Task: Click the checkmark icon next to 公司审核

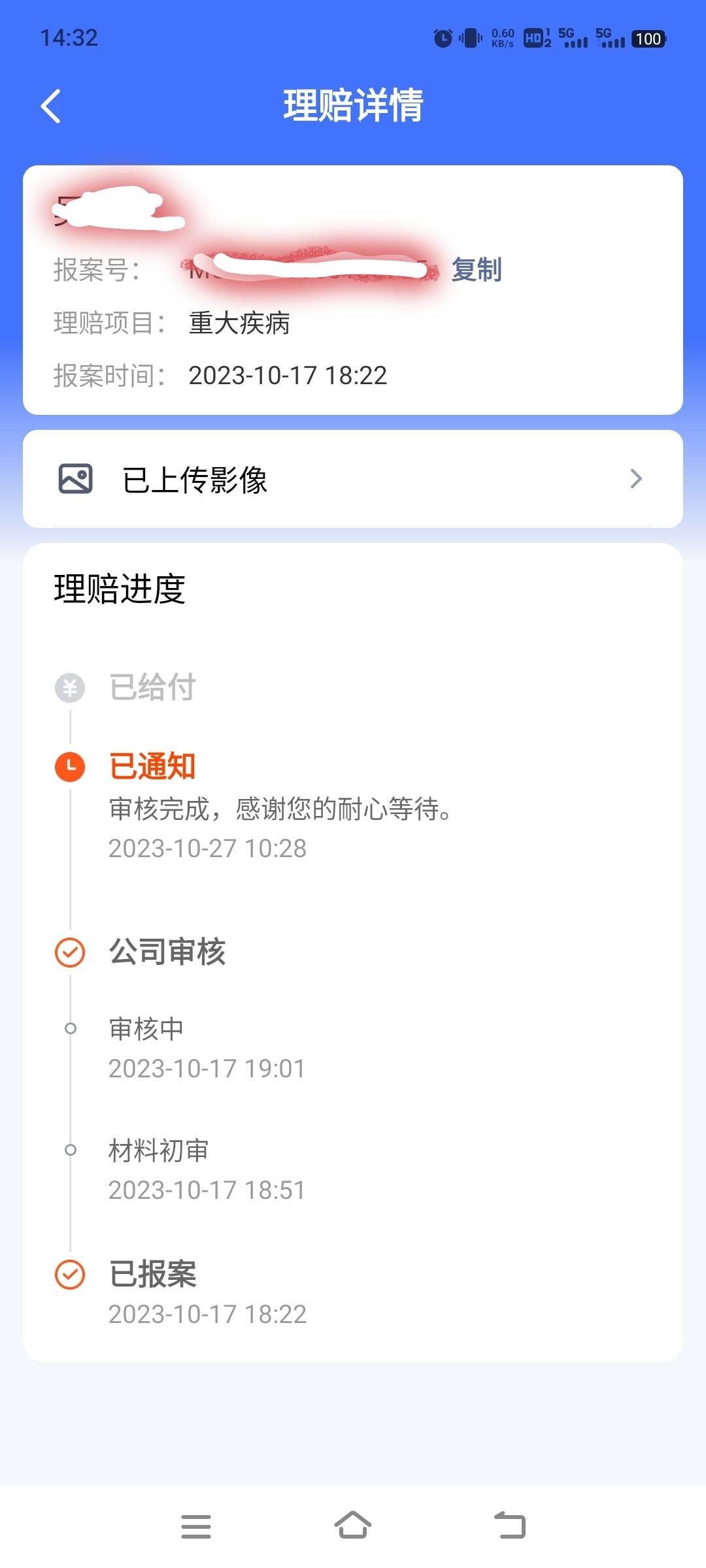Action: [x=70, y=953]
